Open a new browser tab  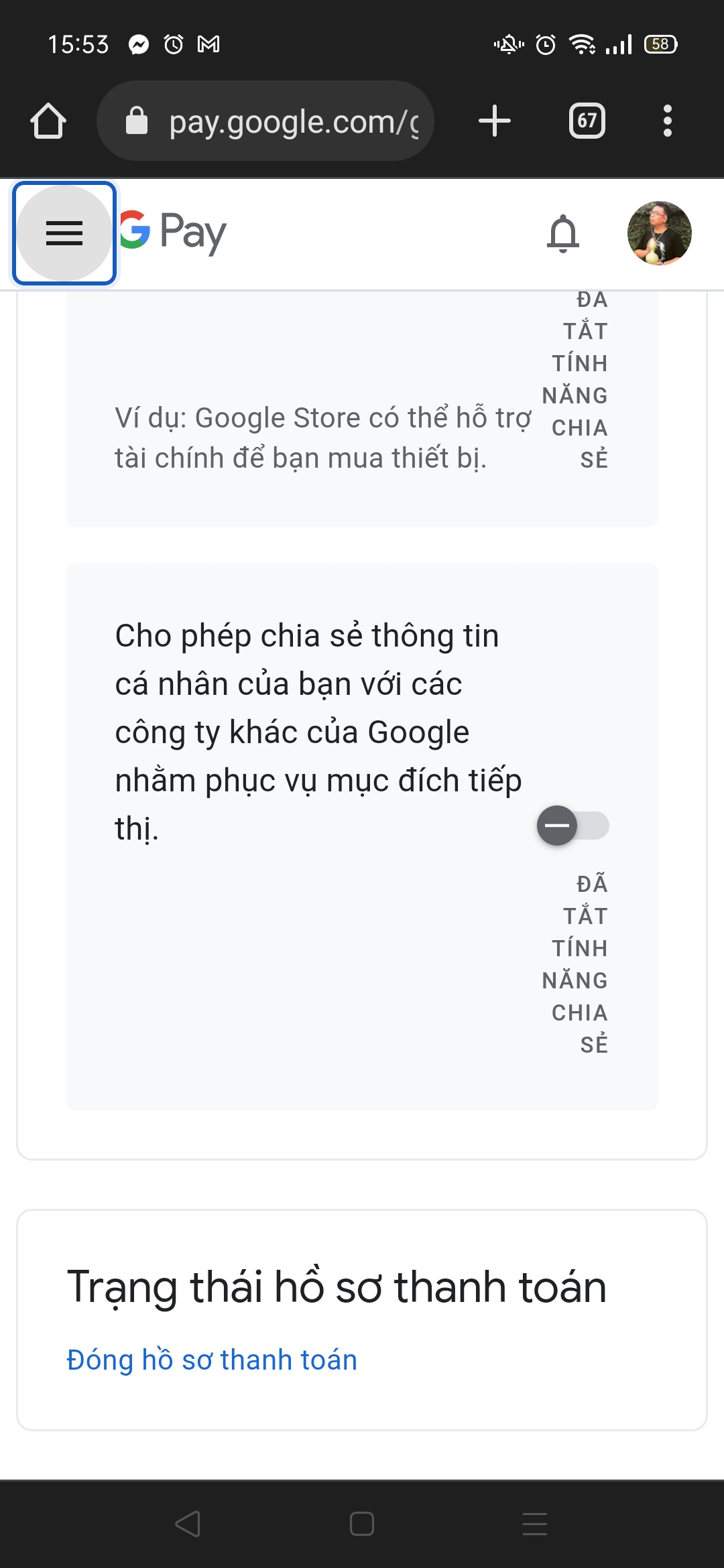(x=495, y=121)
